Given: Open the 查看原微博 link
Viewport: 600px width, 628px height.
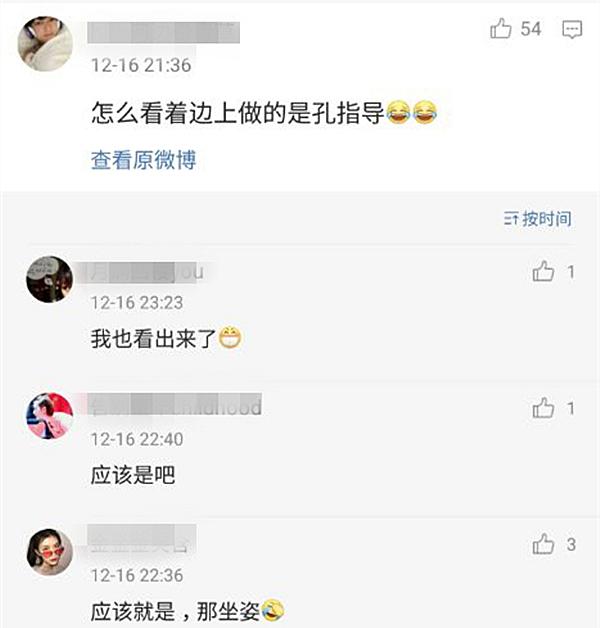Looking at the screenshot, I should pos(143,160).
